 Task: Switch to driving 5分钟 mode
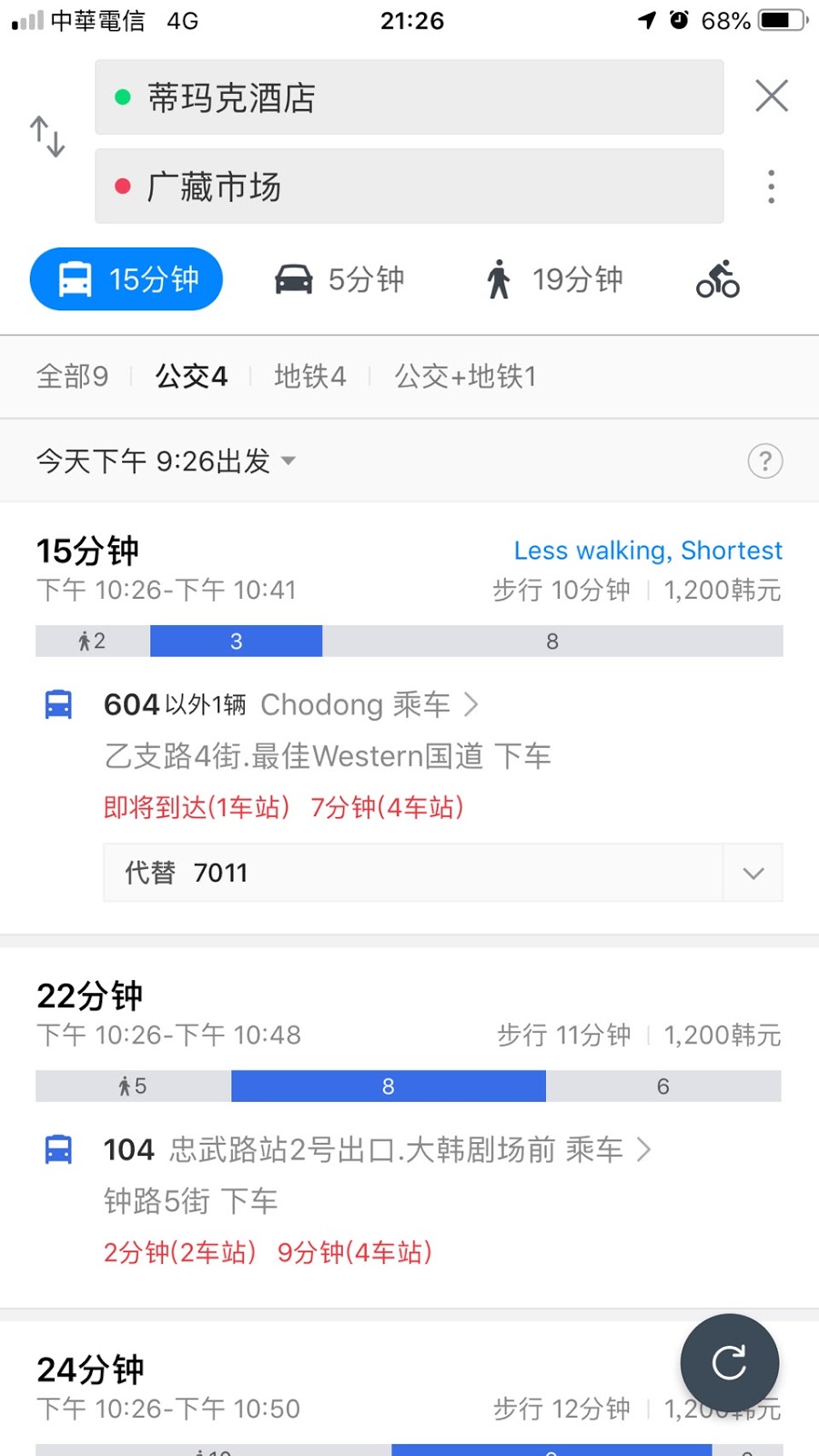[x=339, y=279]
